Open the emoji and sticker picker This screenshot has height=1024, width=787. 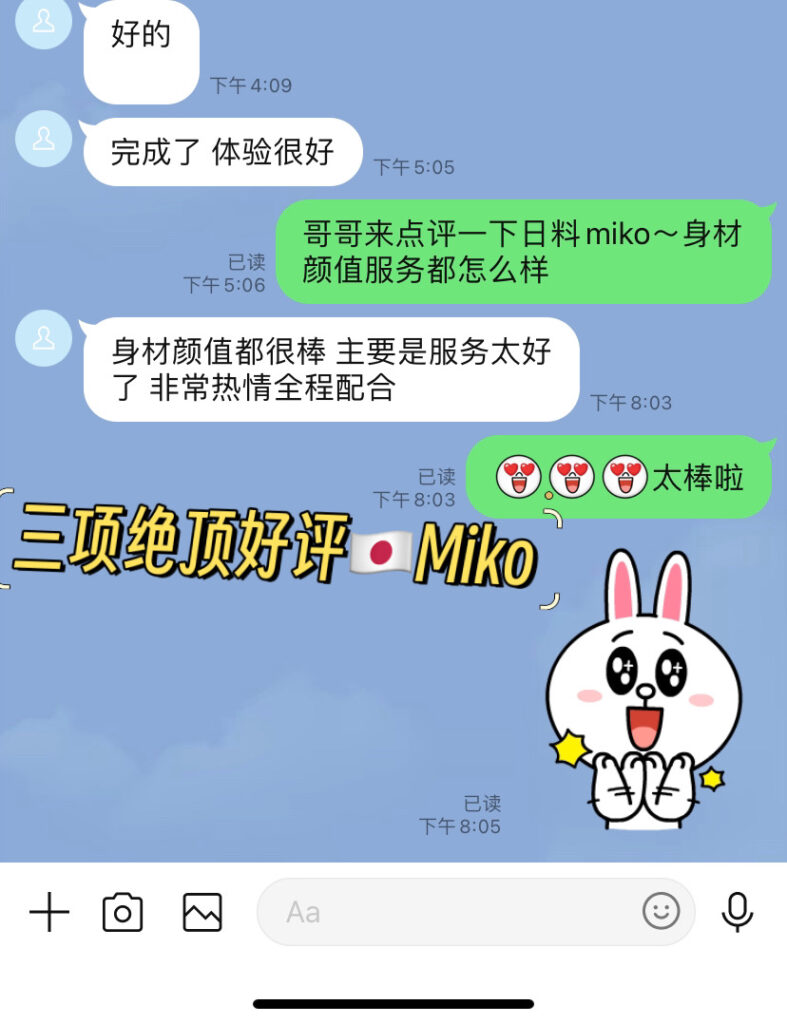point(661,911)
